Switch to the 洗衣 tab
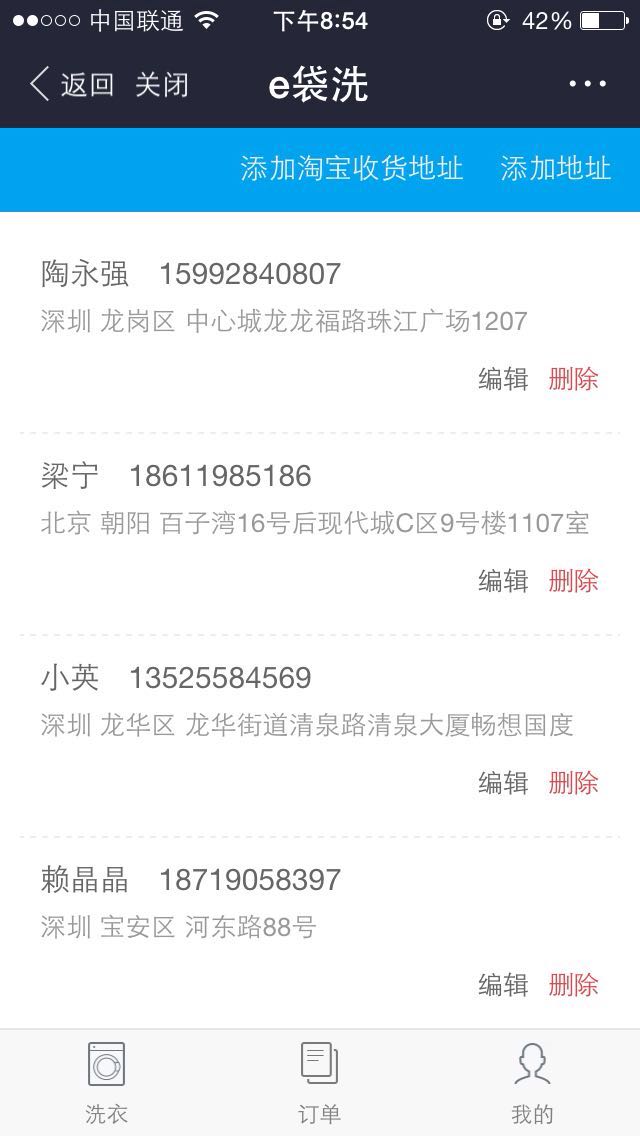This screenshot has height=1136, width=640. click(107, 1083)
